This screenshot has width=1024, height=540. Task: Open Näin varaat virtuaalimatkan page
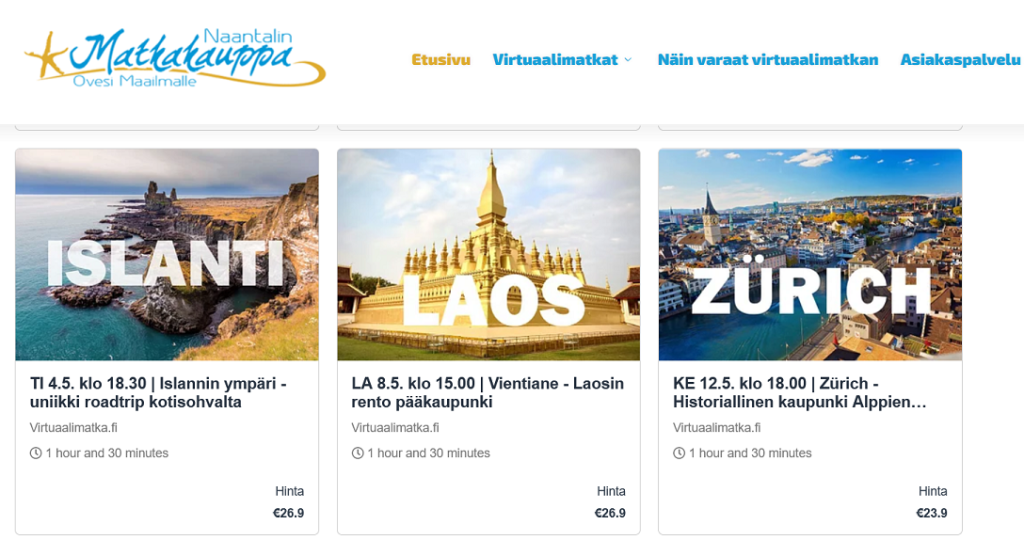point(767,60)
